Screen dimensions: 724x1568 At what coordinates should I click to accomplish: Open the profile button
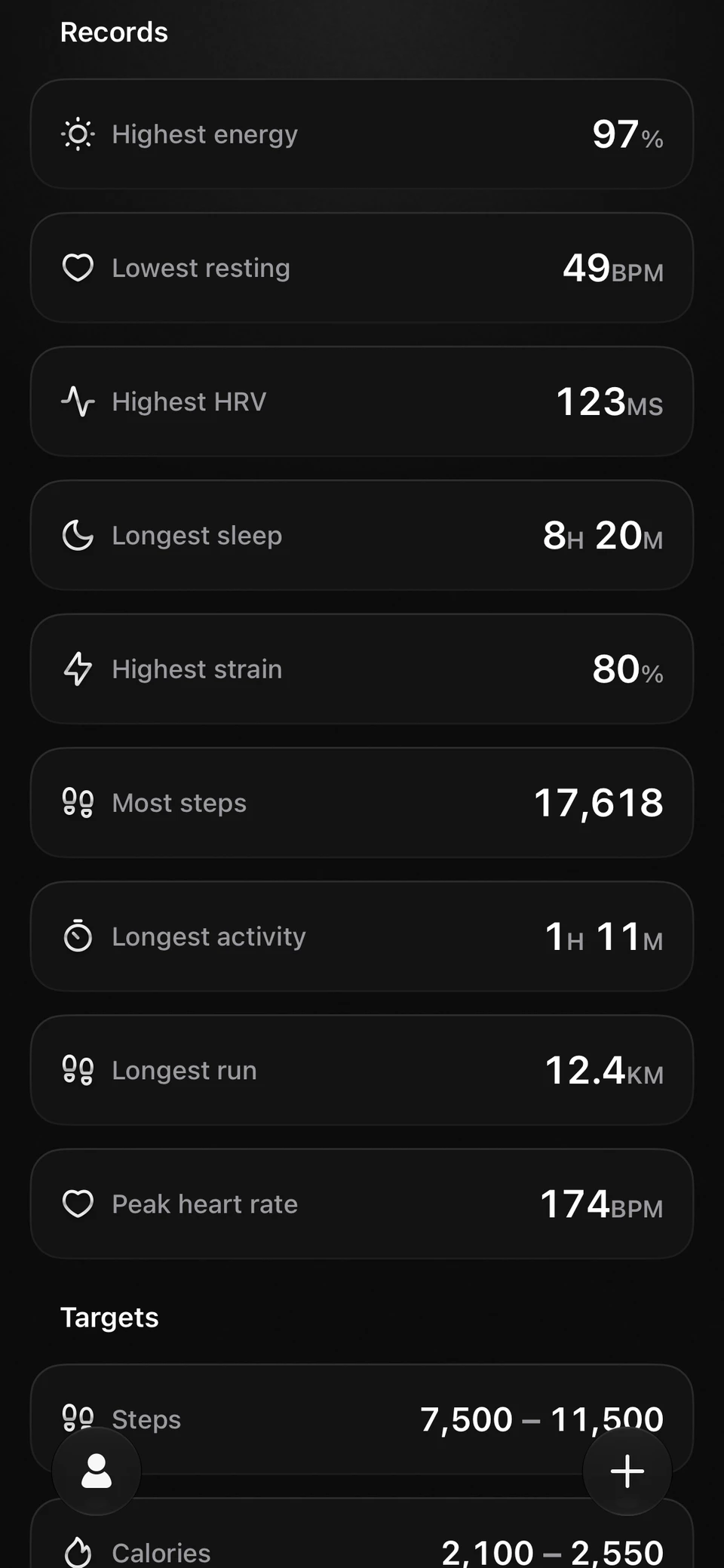coord(97,1471)
